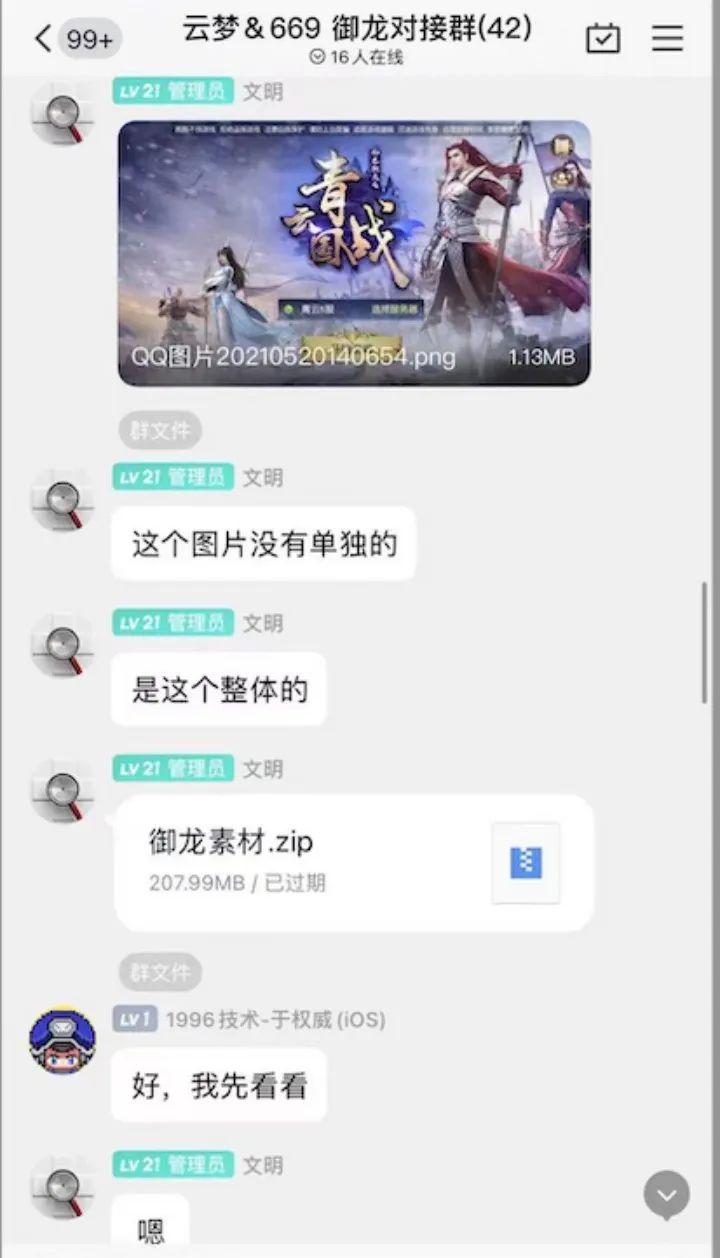This screenshot has width=720, height=1258.
Task: Jump to latest messages with down arrow
Action: click(667, 1195)
